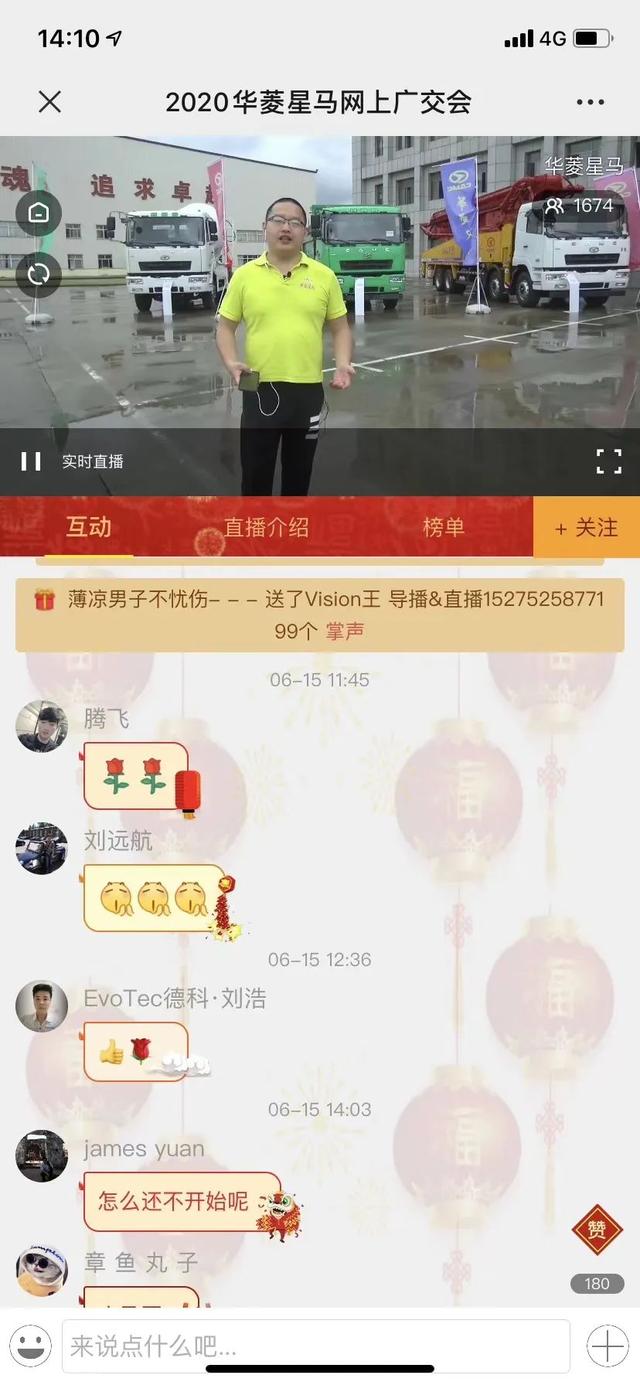
Task: Close the live stream page
Action: 49,101
